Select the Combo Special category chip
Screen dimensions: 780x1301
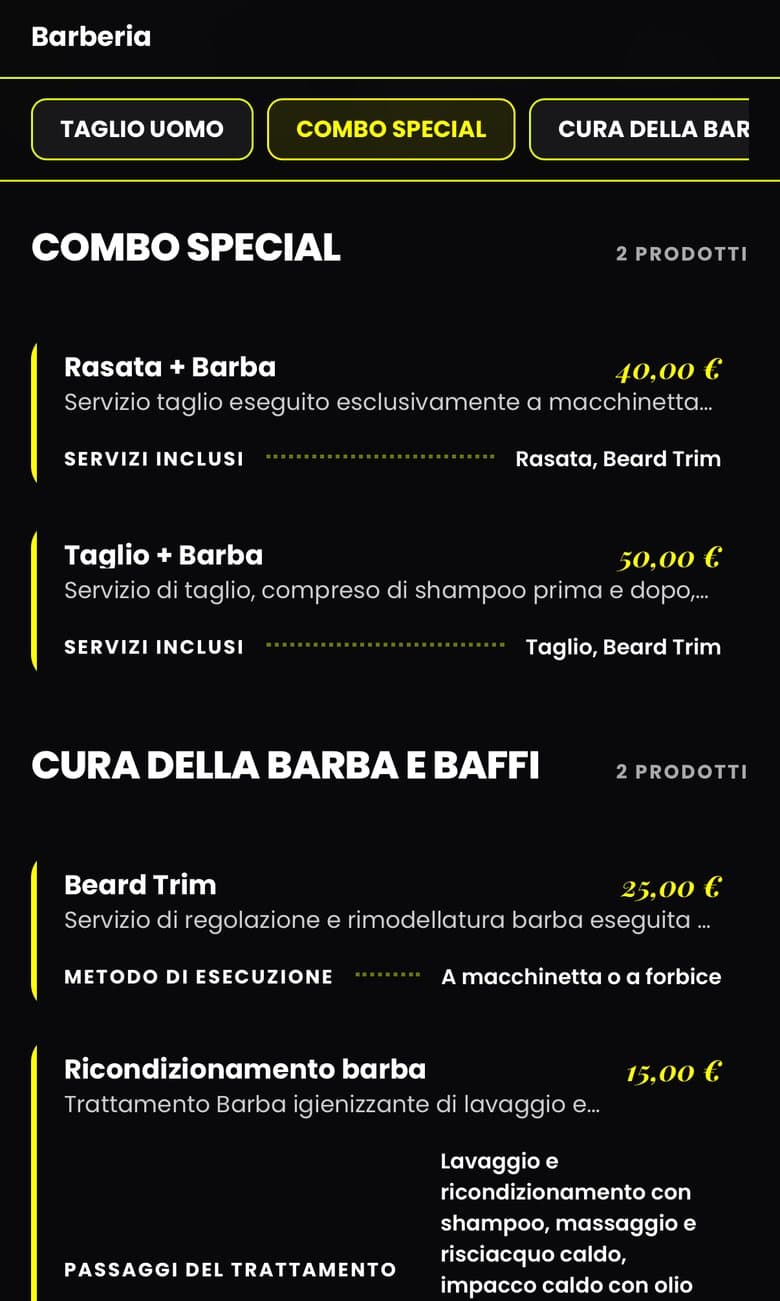pos(391,129)
